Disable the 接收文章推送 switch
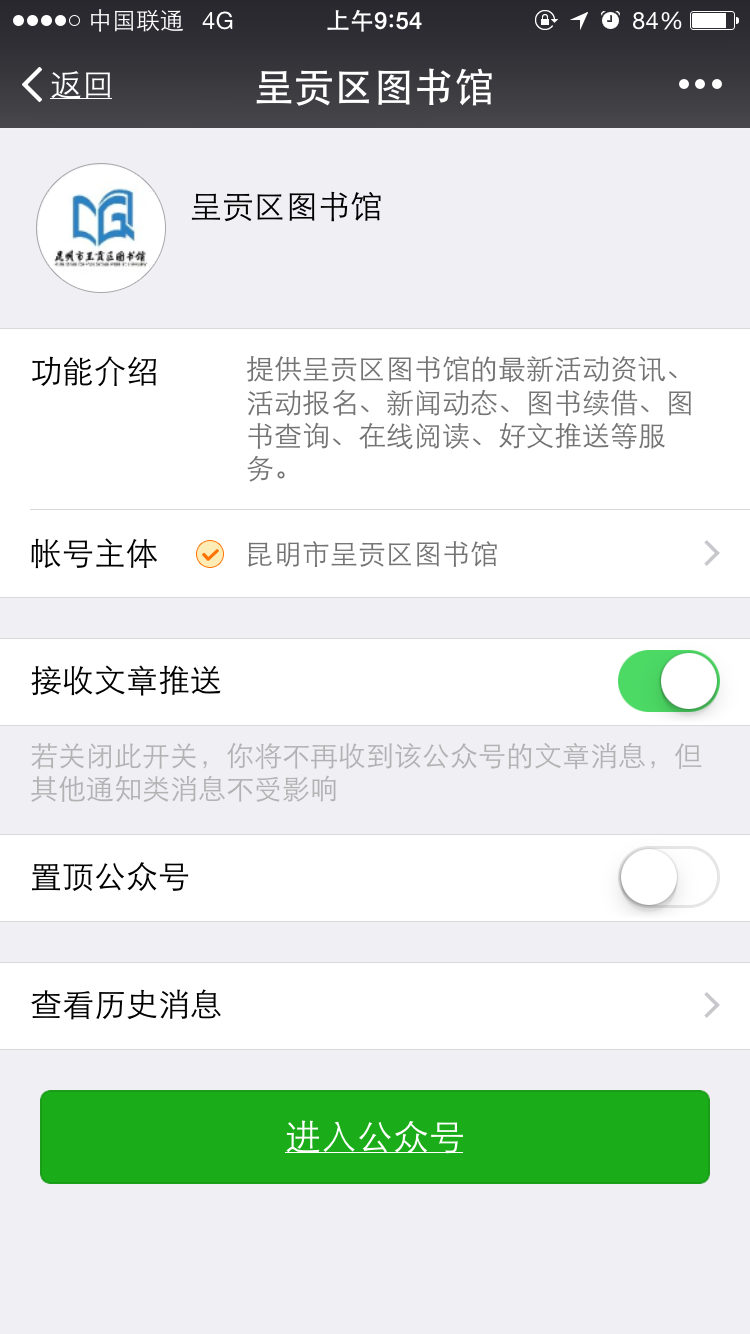This screenshot has height=1334, width=750. (x=668, y=681)
